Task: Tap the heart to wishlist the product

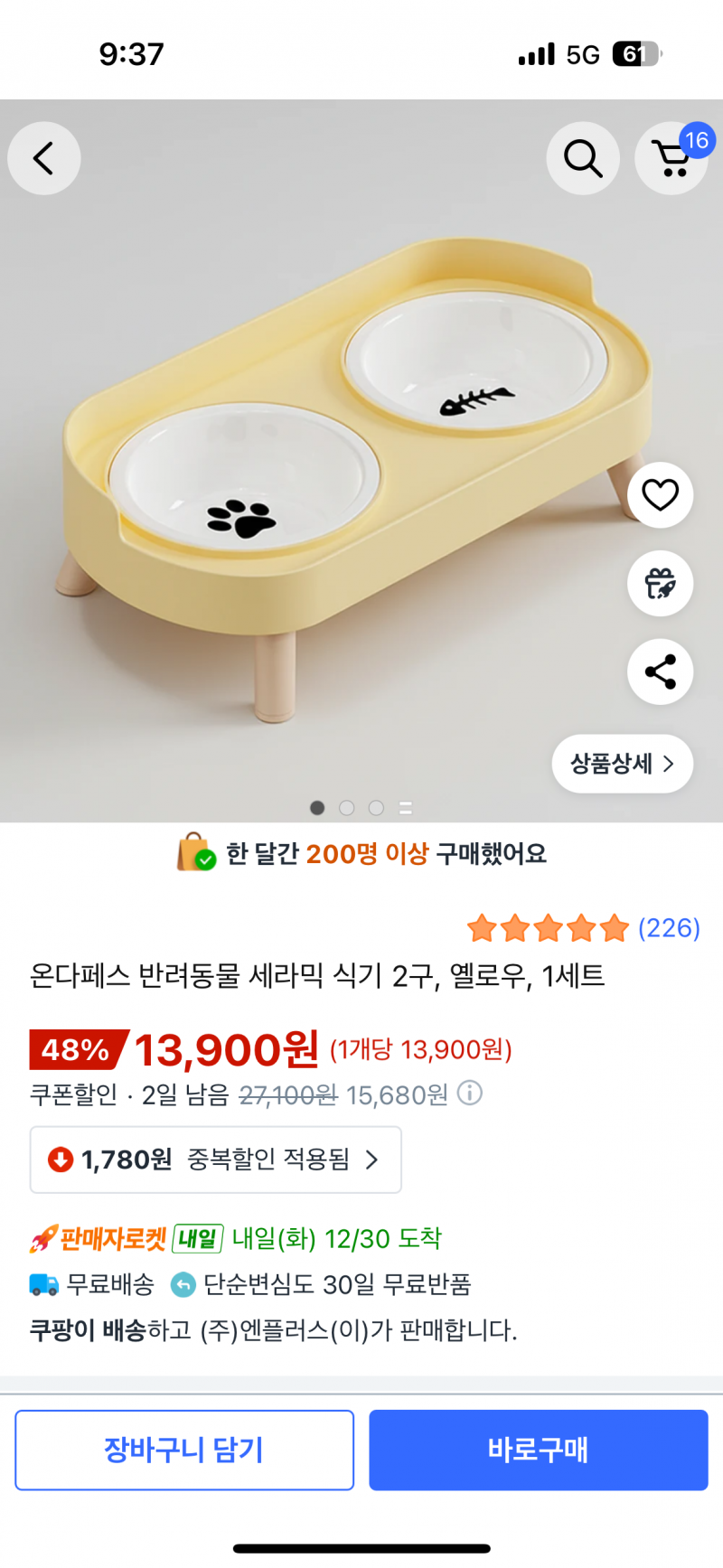Action: [x=660, y=494]
